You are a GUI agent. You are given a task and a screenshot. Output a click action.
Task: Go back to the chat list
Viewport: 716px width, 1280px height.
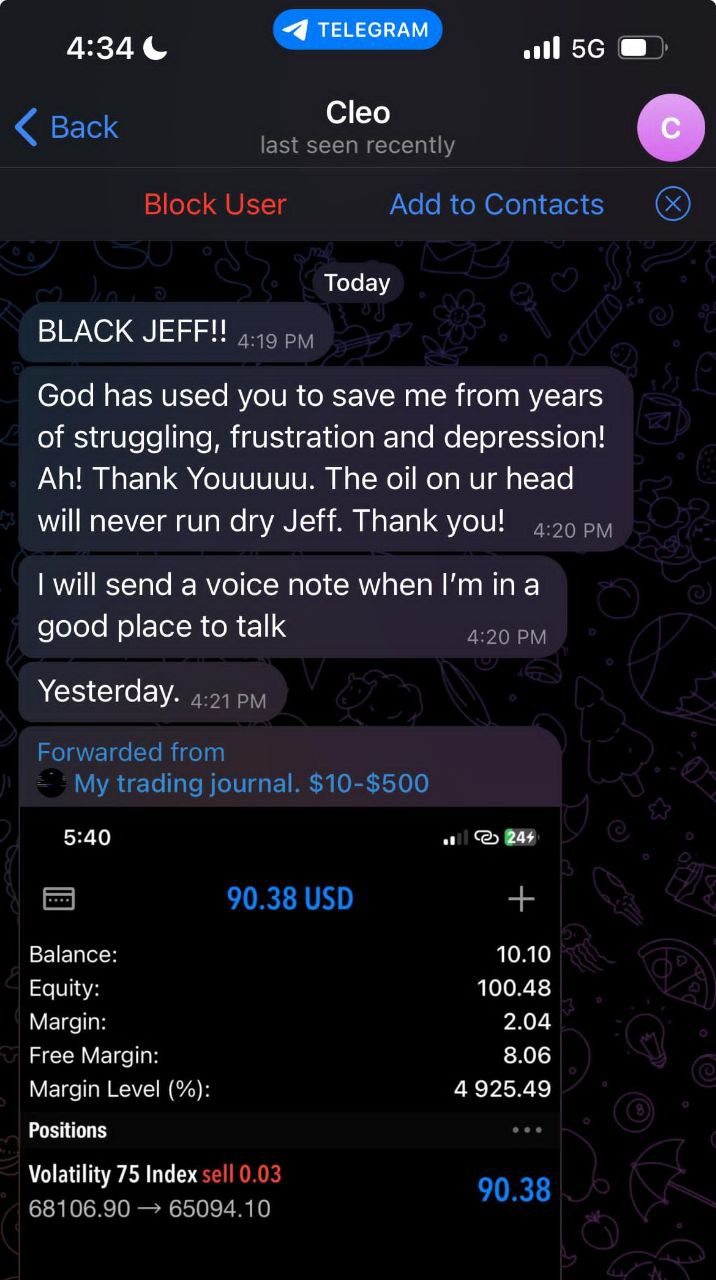[67, 128]
